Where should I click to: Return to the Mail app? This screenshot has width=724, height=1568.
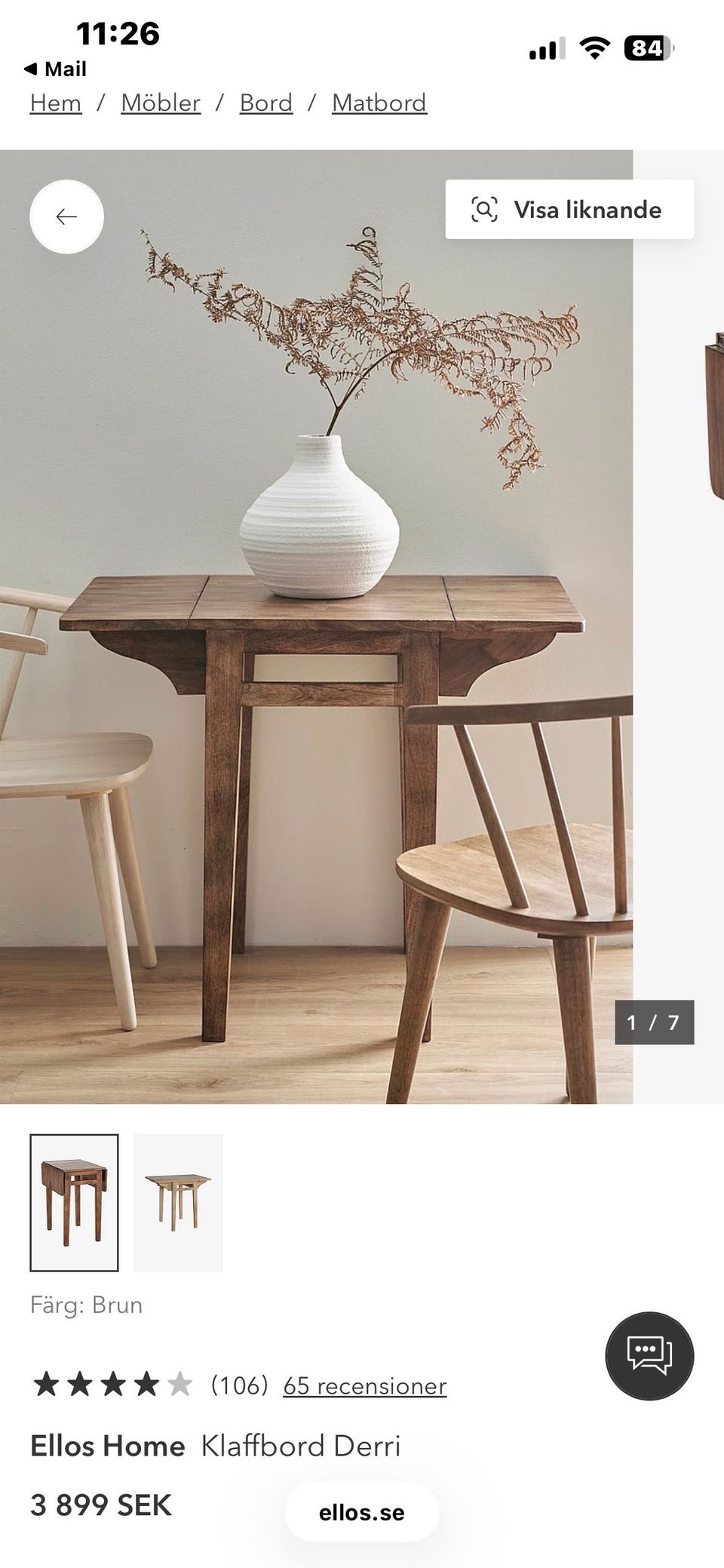56,69
